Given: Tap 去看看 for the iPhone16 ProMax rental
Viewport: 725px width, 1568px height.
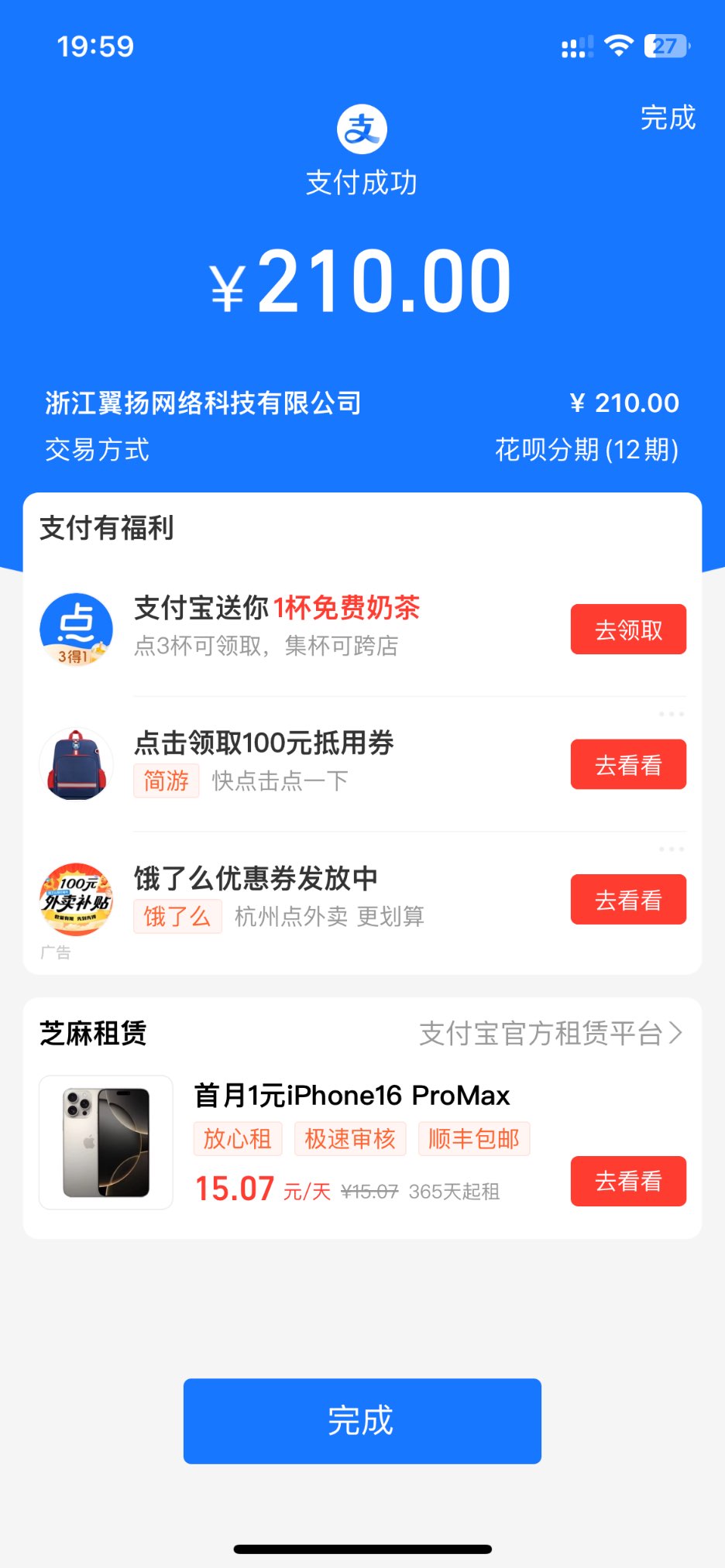Looking at the screenshot, I should (x=628, y=1181).
